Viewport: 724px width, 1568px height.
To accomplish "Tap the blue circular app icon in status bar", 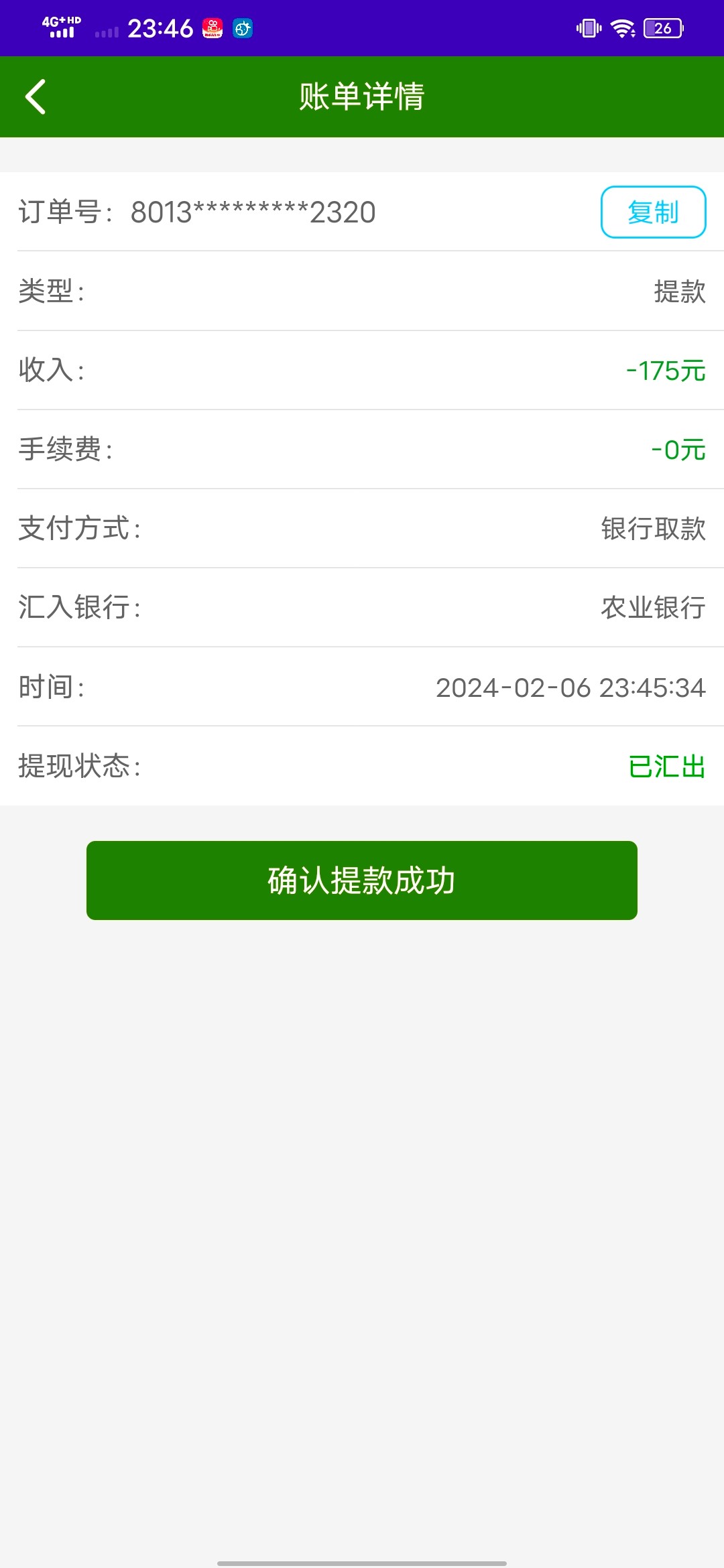I will [243, 29].
